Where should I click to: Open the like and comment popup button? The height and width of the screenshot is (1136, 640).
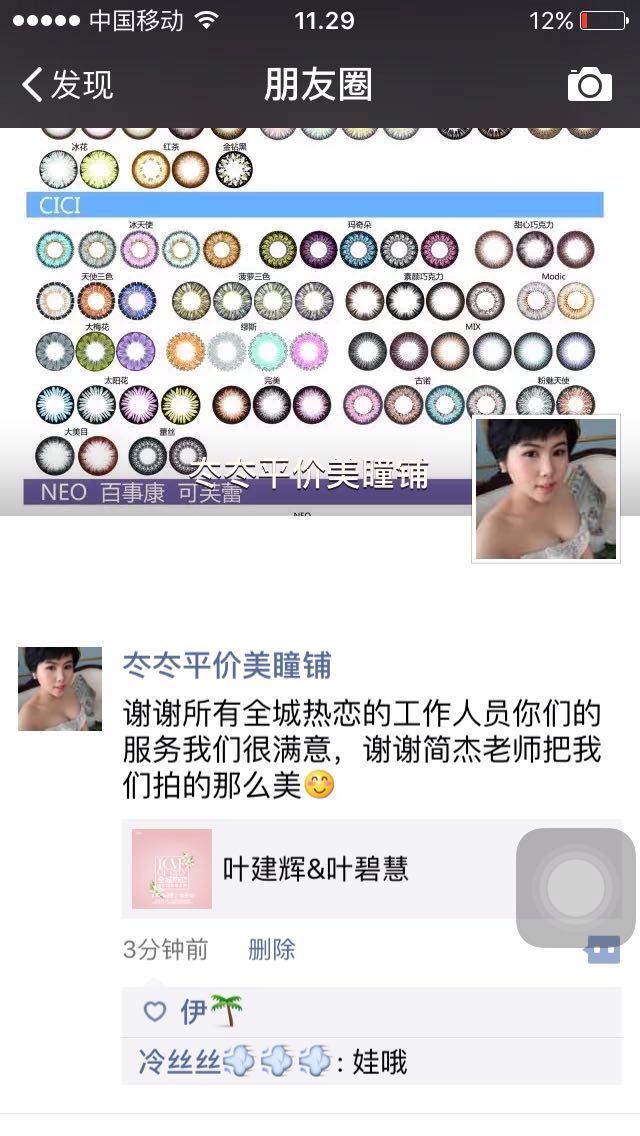coord(603,949)
